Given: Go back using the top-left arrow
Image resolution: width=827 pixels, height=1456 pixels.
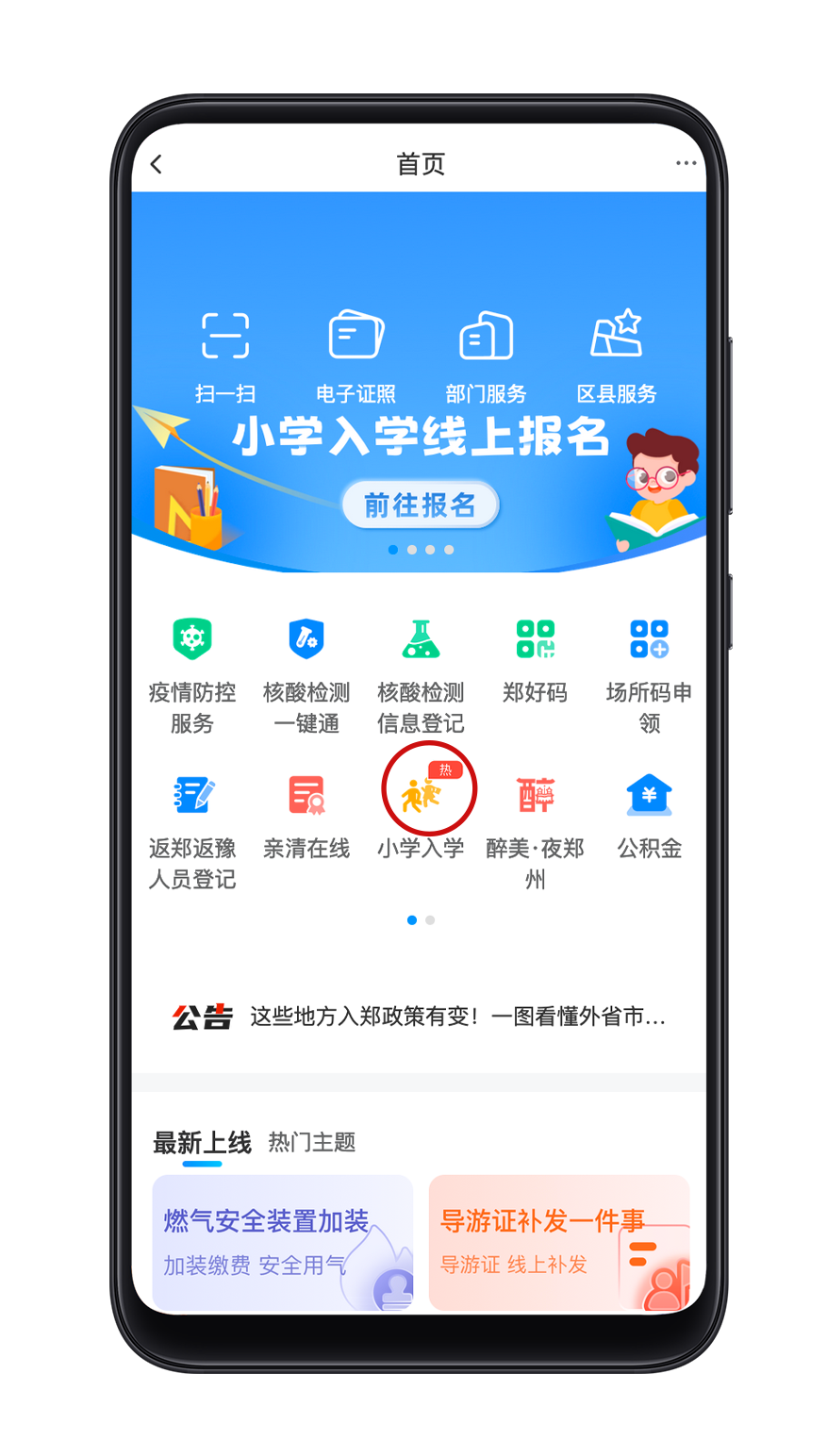Looking at the screenshot, I should [x=157, y=164].
